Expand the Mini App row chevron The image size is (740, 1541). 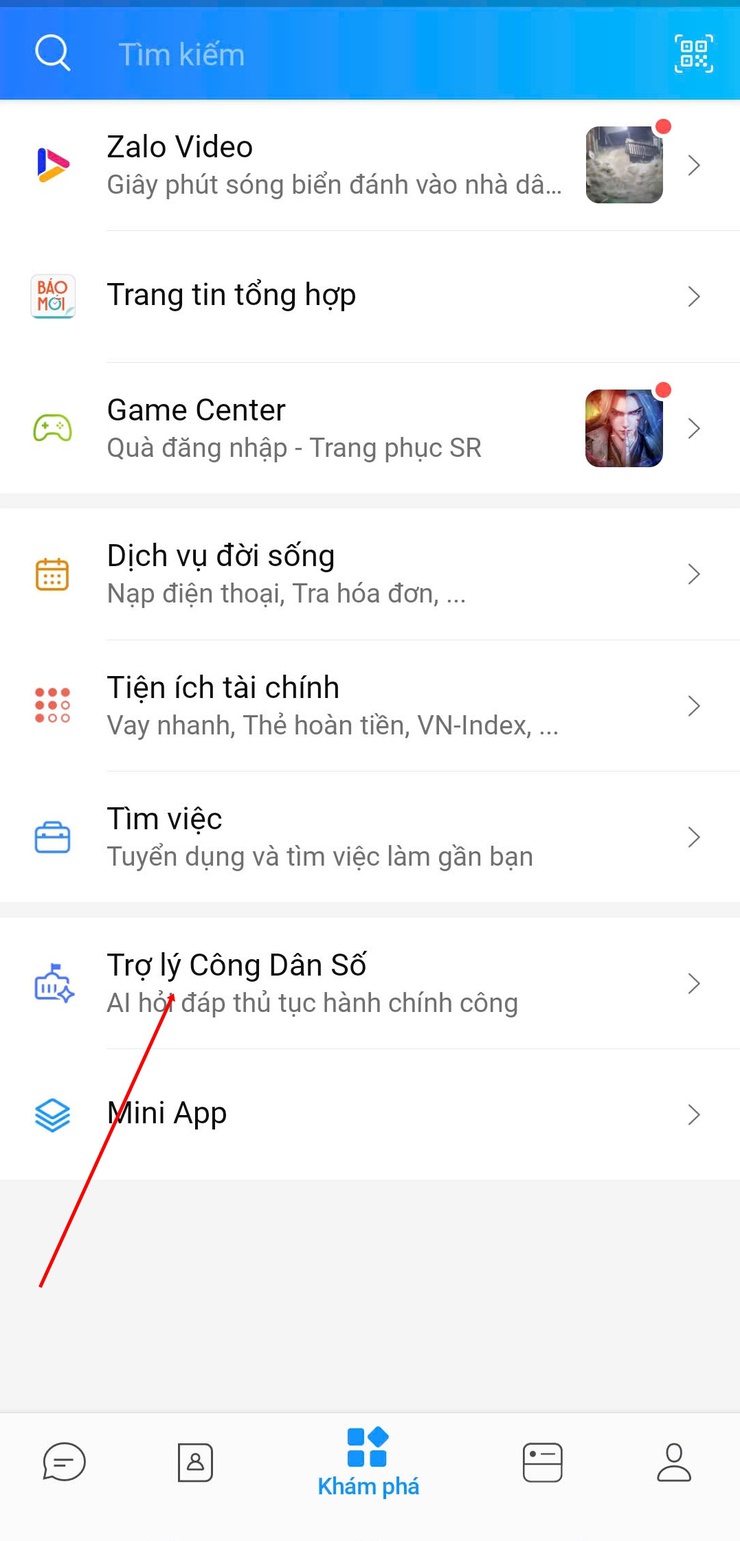click(694, 1114)
